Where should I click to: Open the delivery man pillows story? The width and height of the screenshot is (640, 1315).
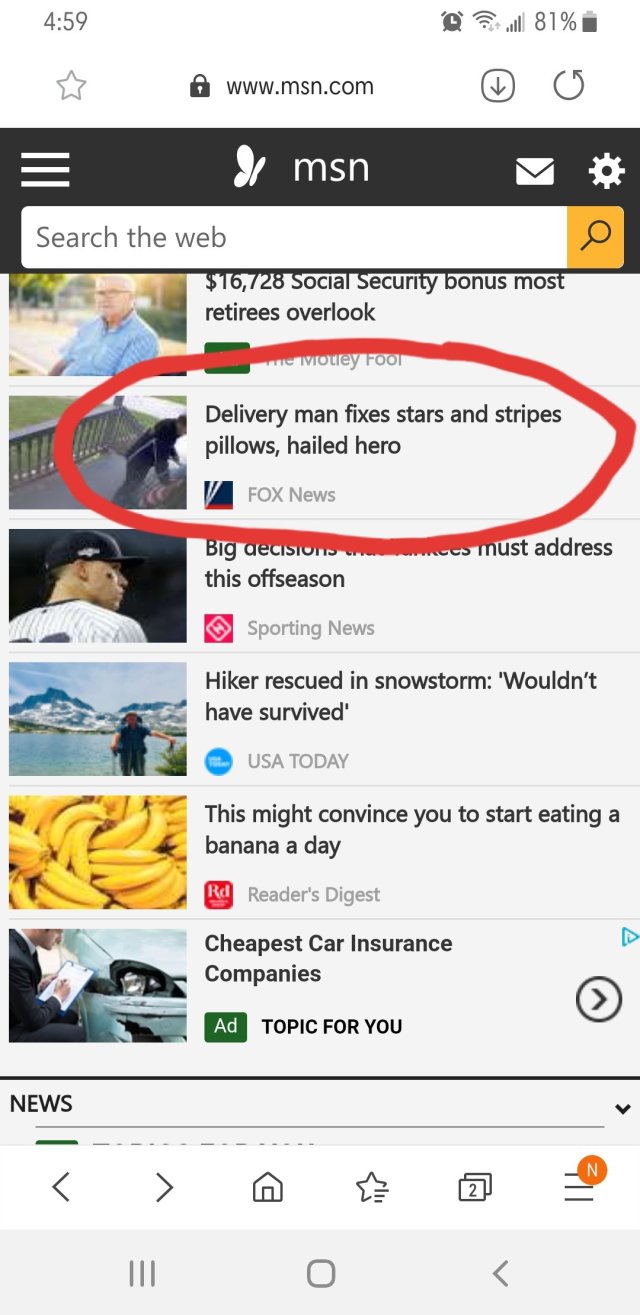[x=383, y=430]
